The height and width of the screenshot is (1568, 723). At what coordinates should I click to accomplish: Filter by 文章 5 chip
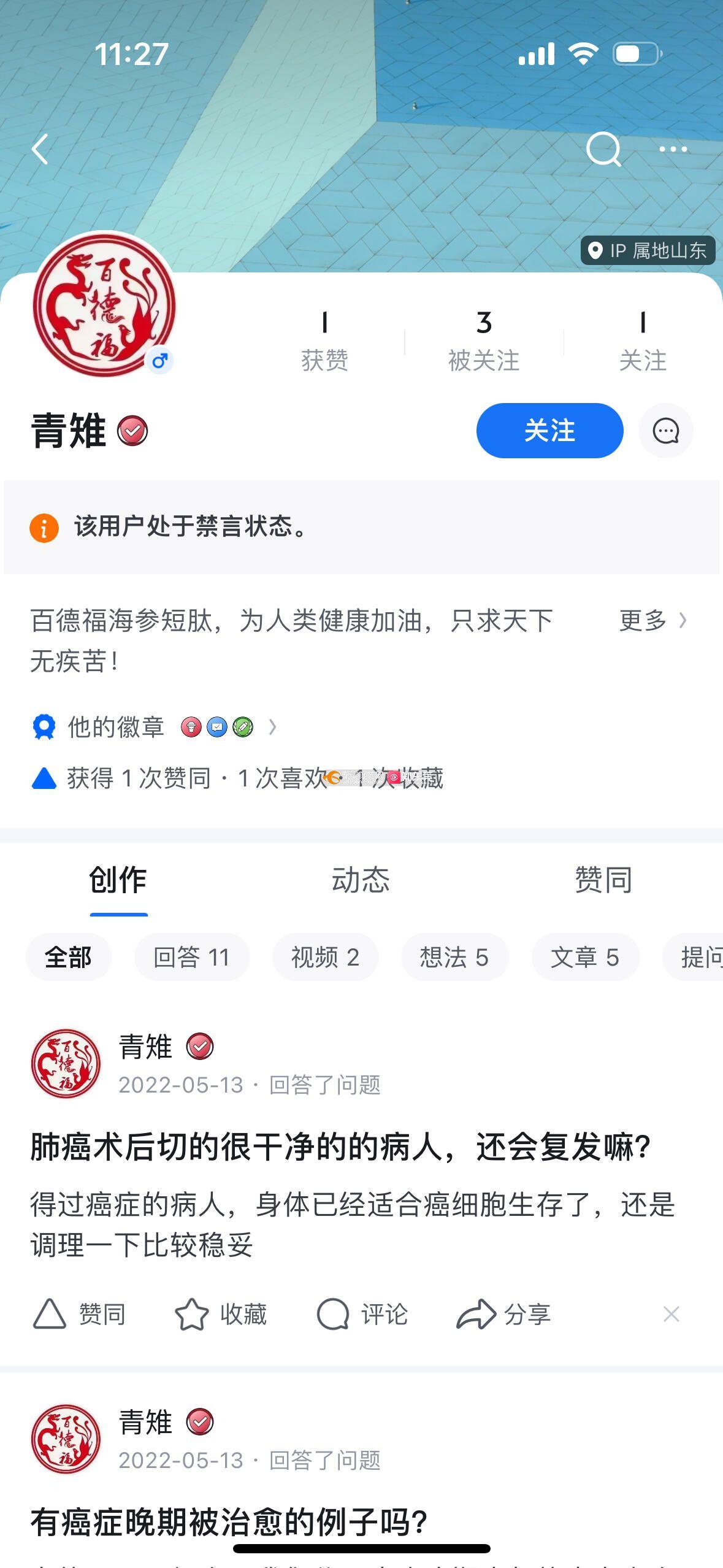(585, 957)
